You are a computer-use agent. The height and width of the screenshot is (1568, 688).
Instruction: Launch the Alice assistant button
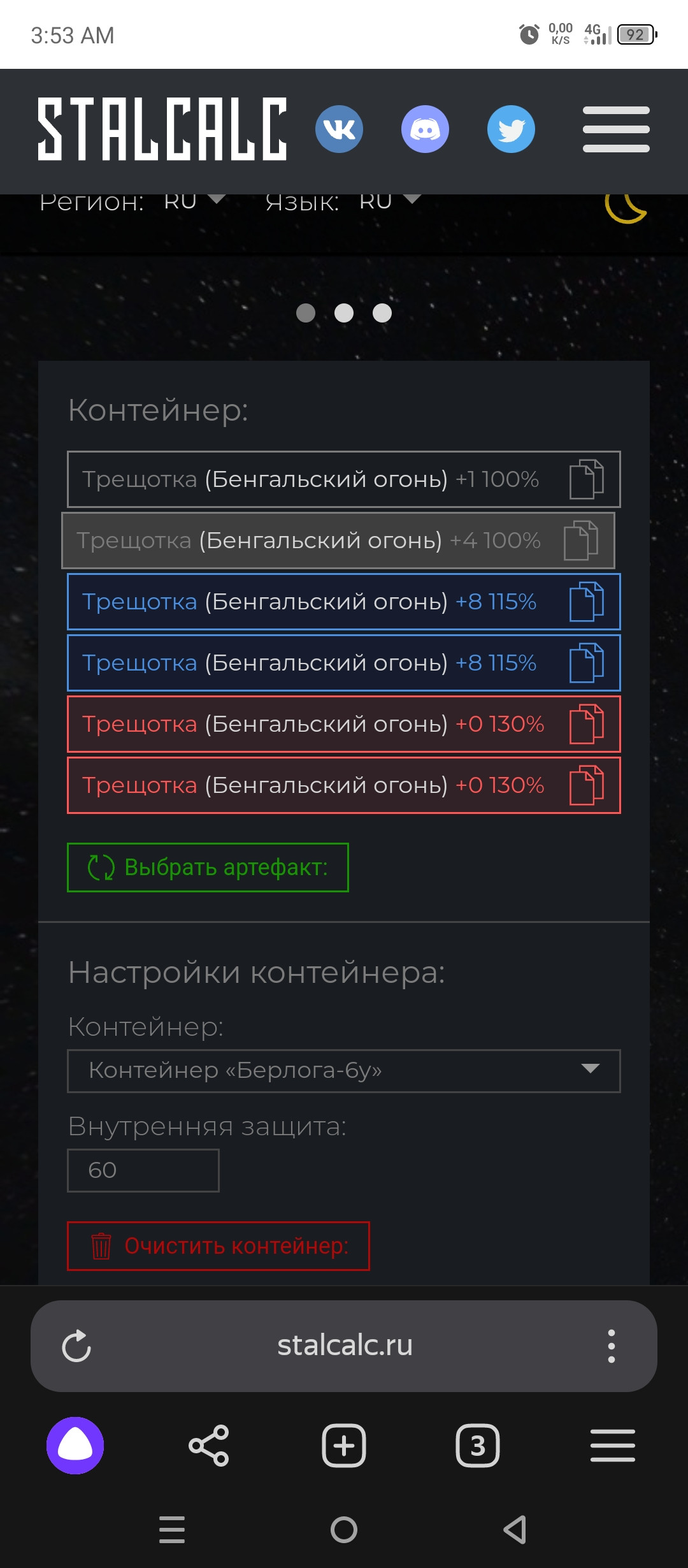[x=75, y=1446]
